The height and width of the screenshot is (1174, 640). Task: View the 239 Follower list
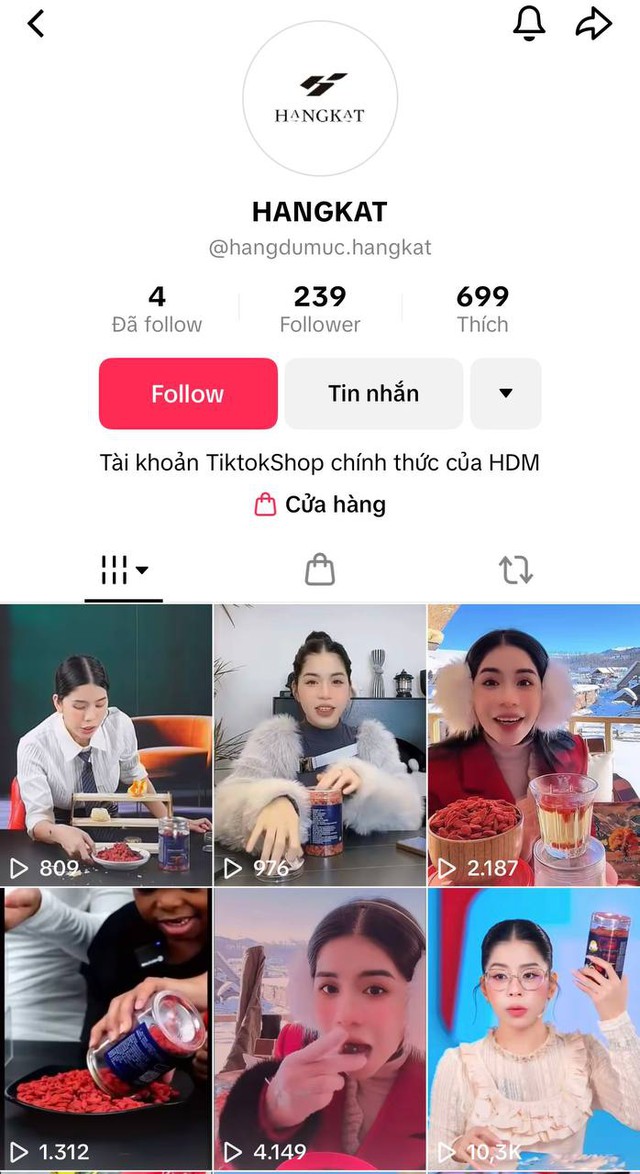click(x=320, y=310)
